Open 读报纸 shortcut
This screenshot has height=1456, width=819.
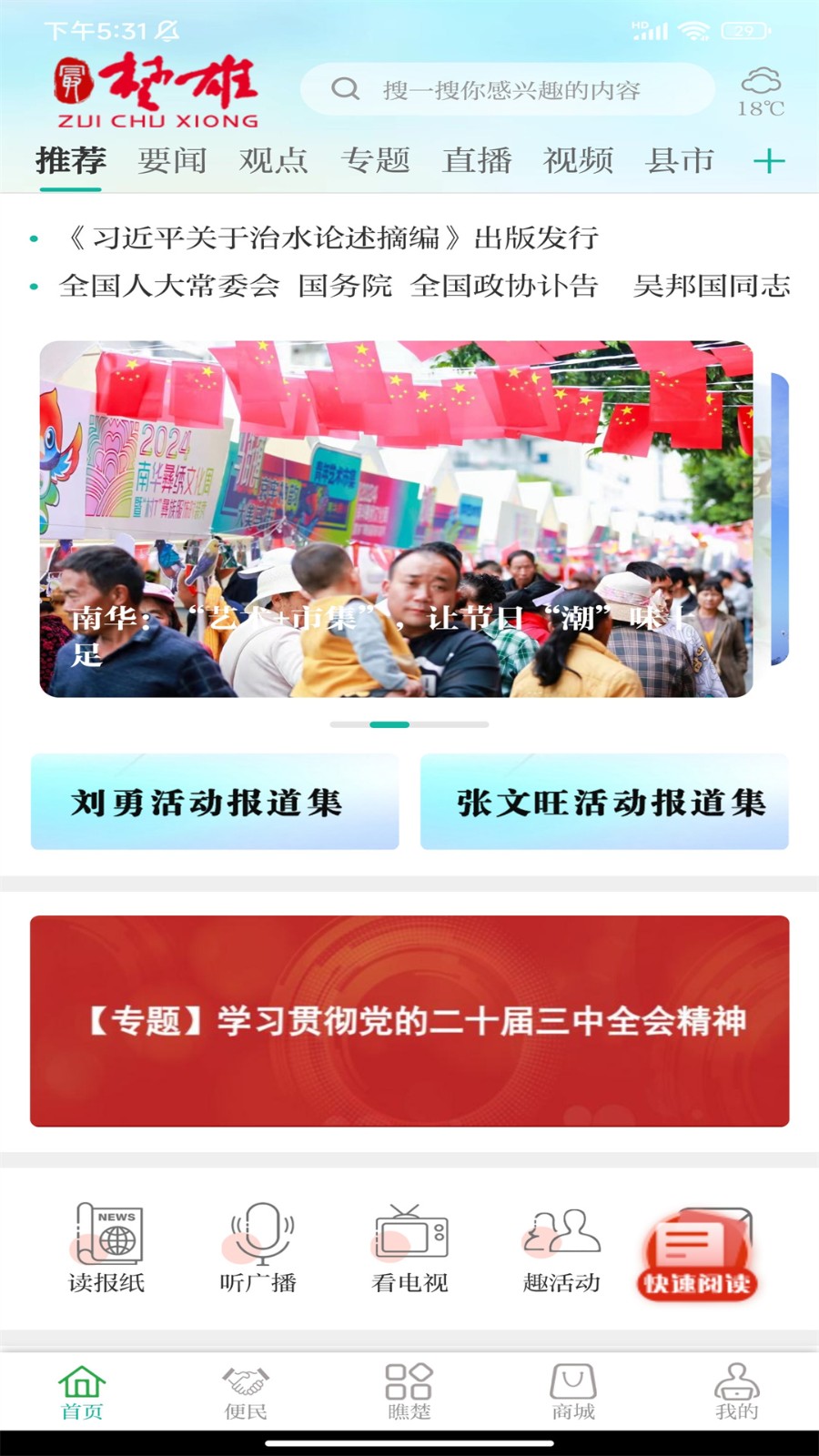[x=107, y=1247]
